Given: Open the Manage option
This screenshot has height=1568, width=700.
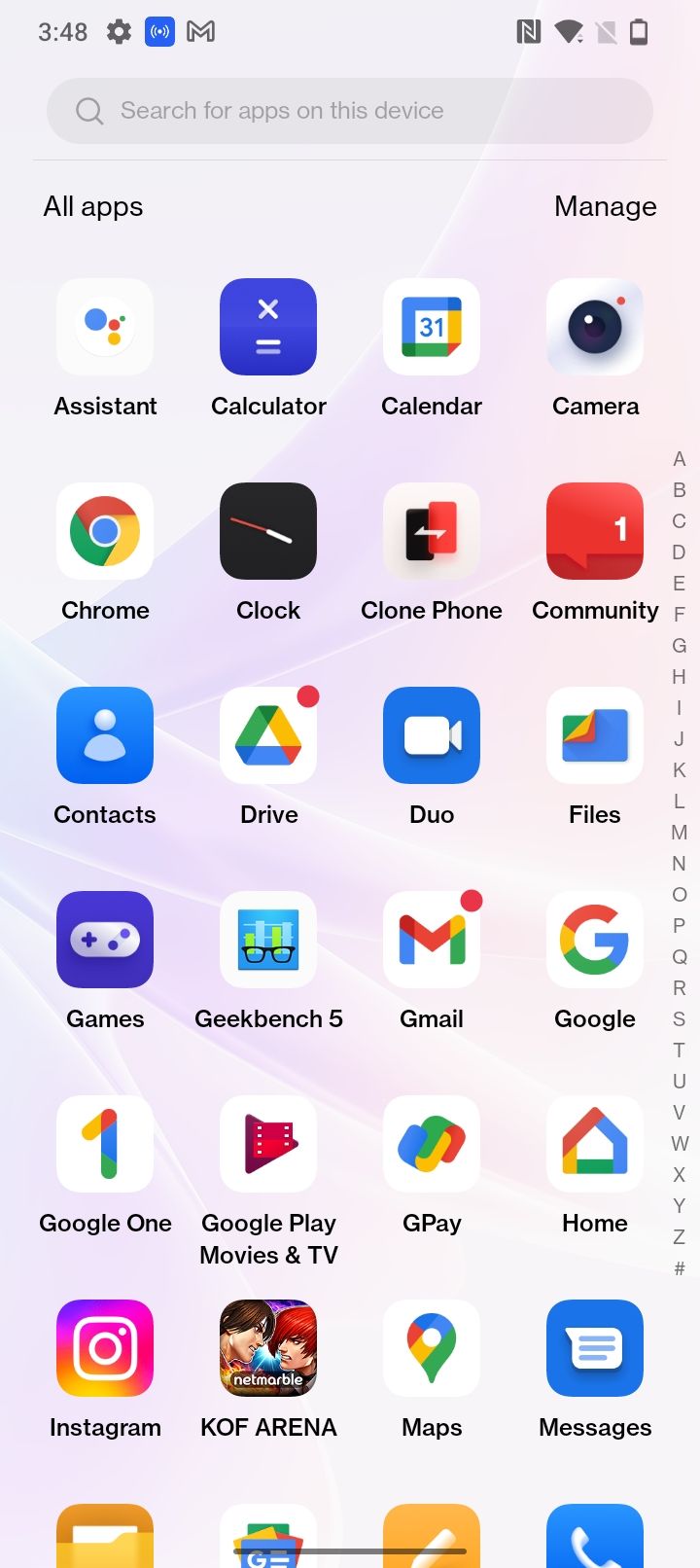Looking at the screenshot, I should 605,206.
